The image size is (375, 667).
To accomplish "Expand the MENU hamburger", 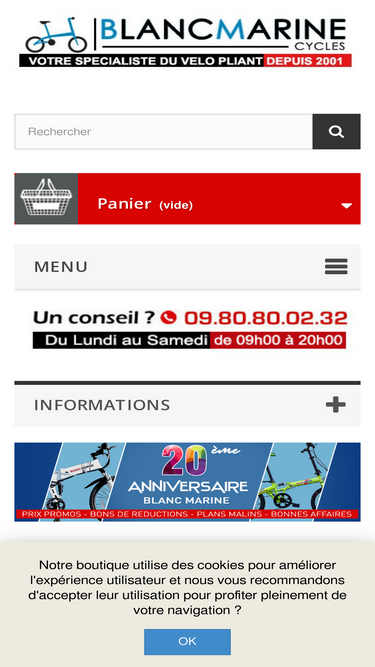I will [x=188, y=267].
